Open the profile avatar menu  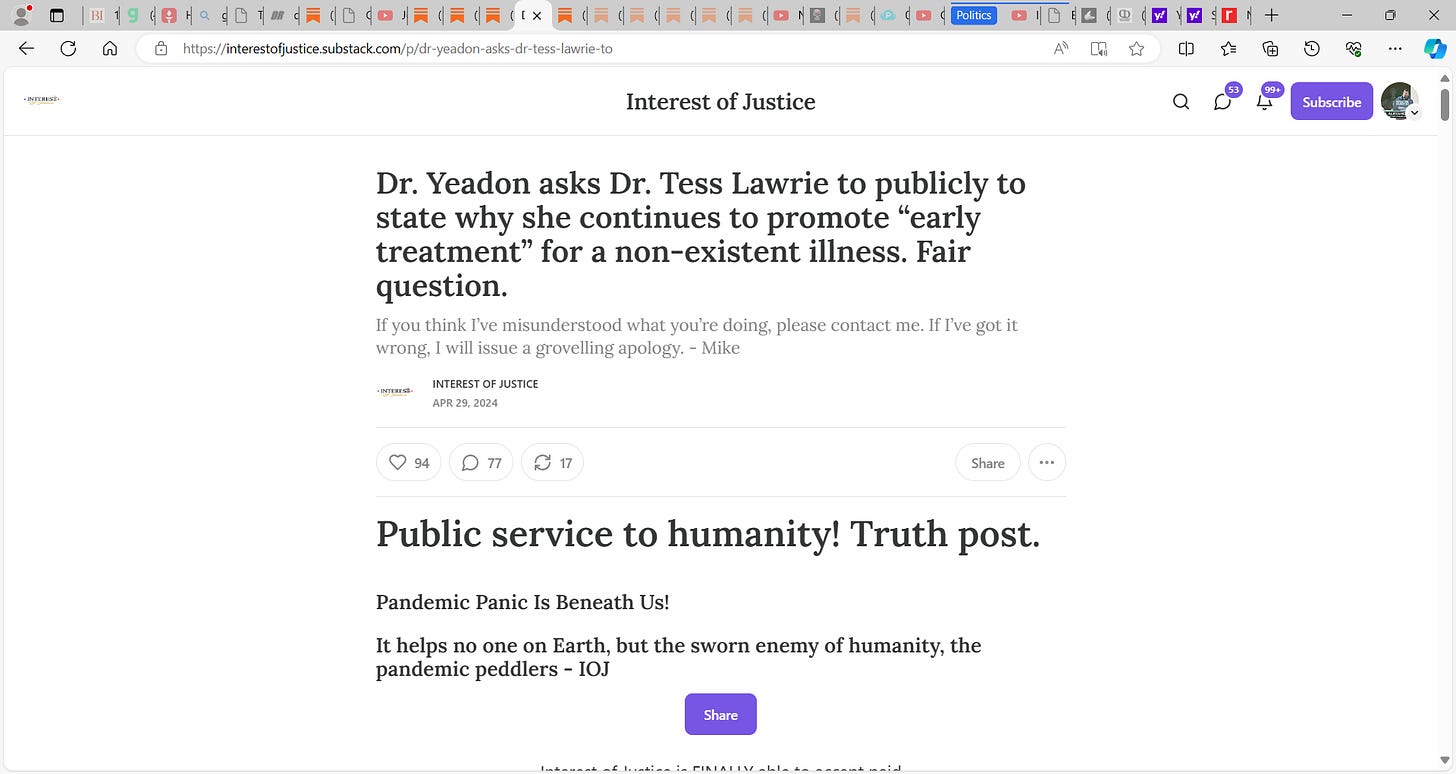[1399, 102]
